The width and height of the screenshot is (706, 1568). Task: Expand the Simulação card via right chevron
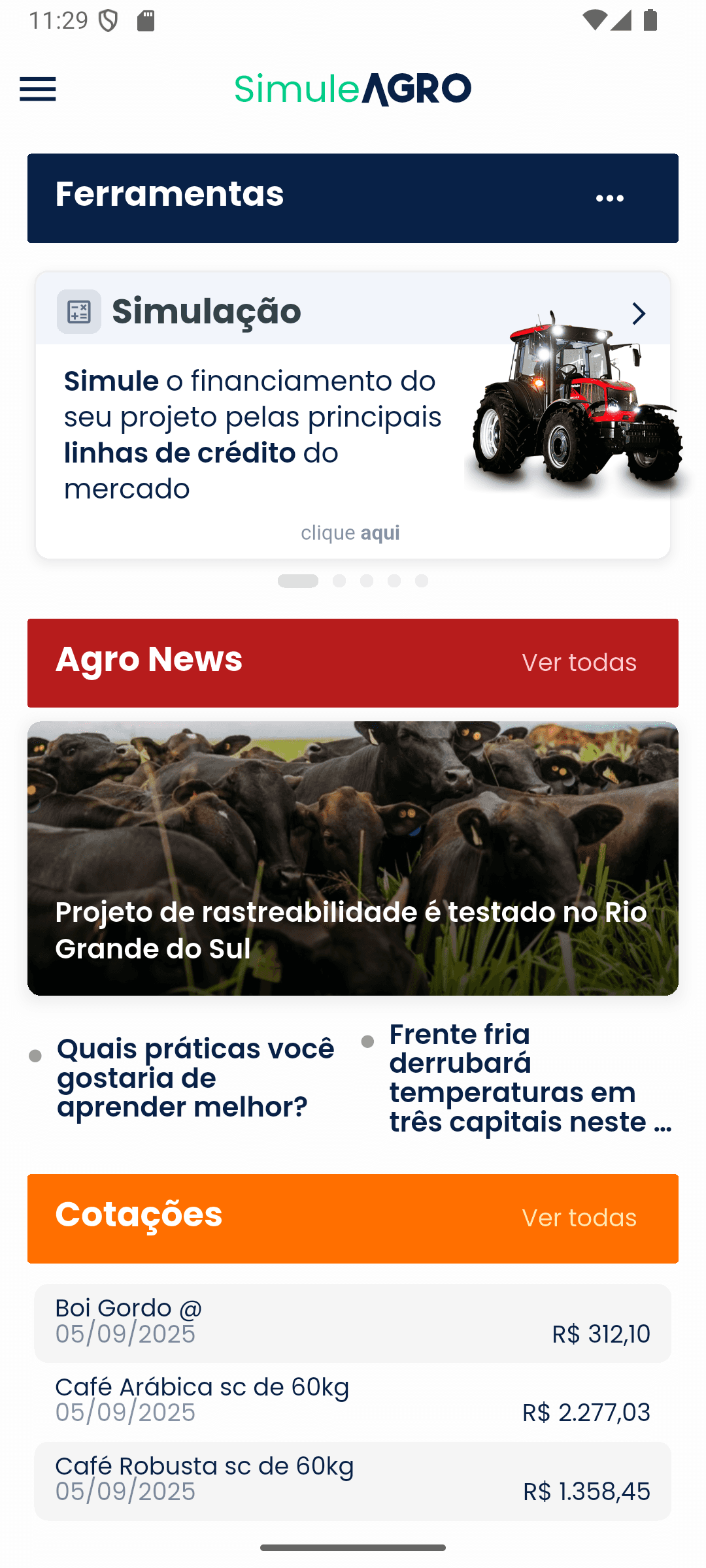(639, 314)
